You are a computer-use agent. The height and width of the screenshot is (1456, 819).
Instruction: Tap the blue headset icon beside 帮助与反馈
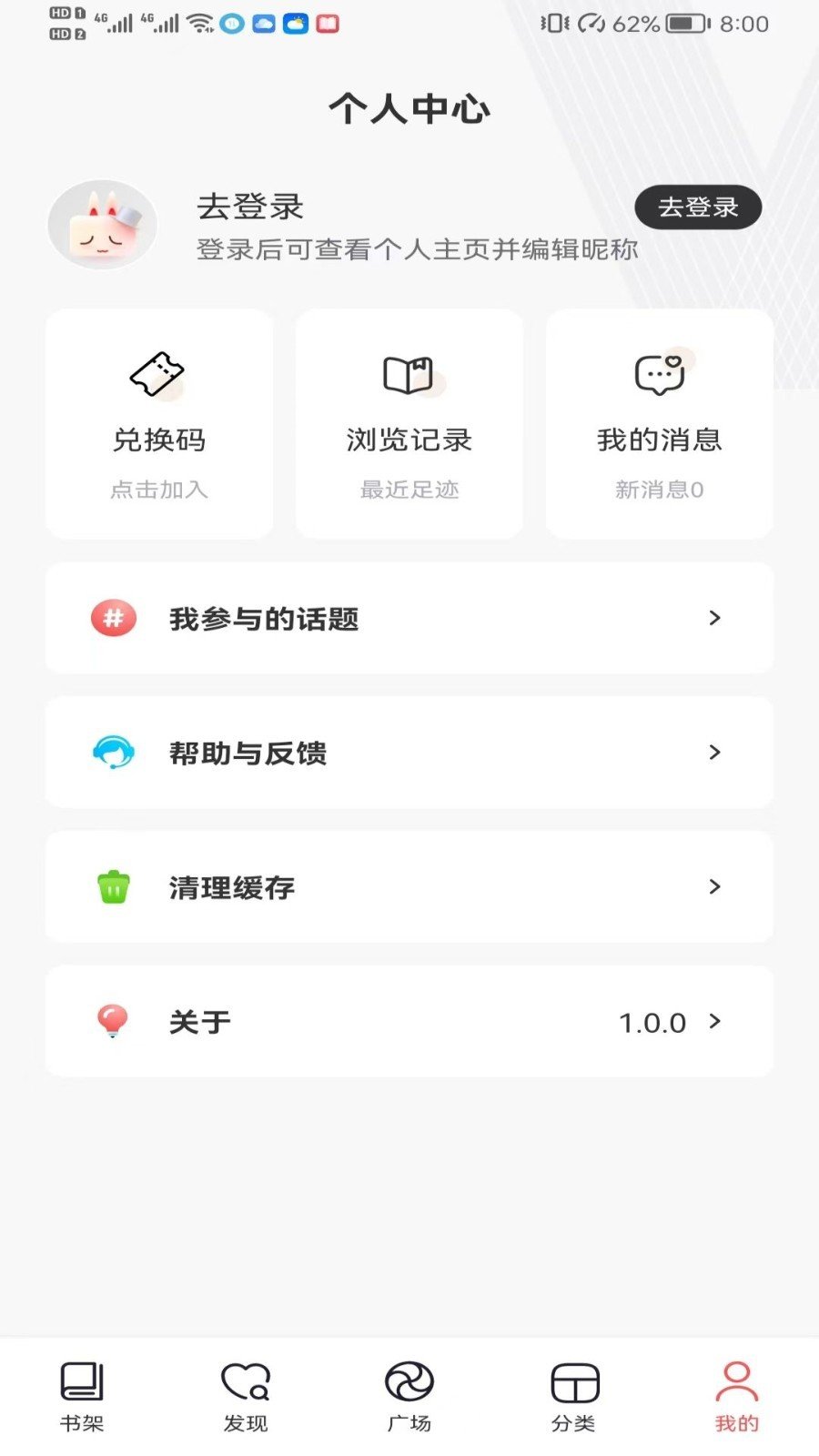pyautogui.click(x=113, y=752)
